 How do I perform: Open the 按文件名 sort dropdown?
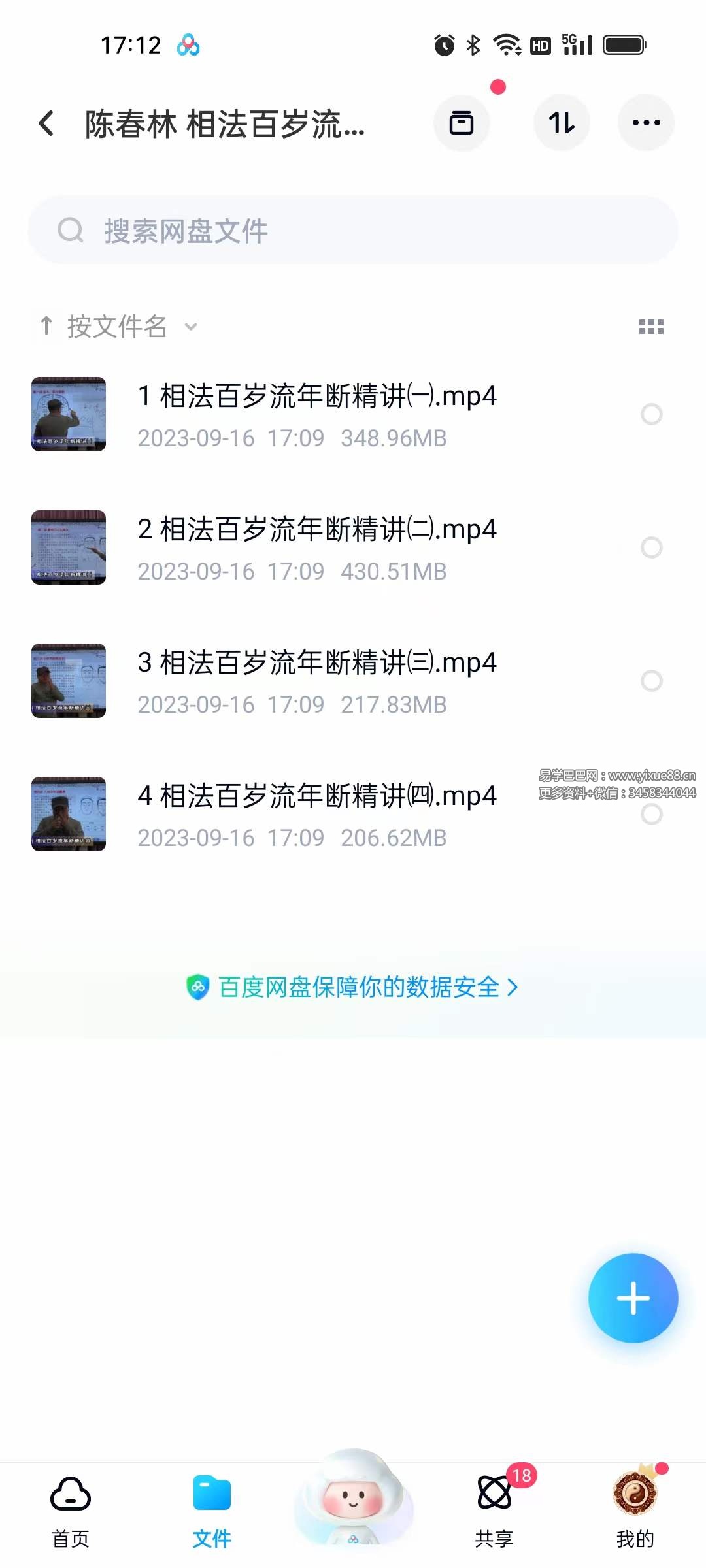point(118,327)
